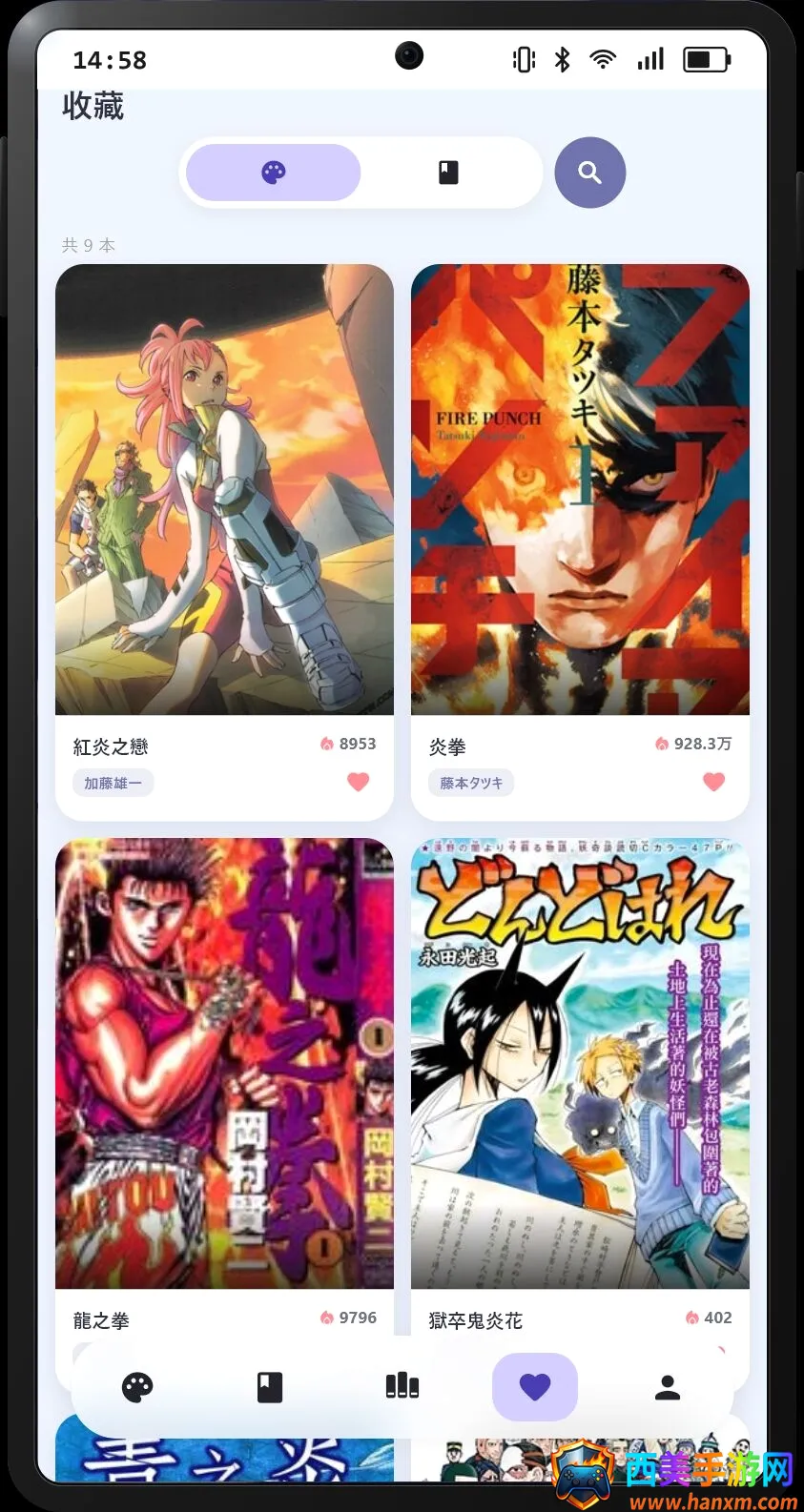Unfavorite 紅炎之戀 with its heart icon
The height and width of the screenshot is (1512, 804).
[359, 782]
